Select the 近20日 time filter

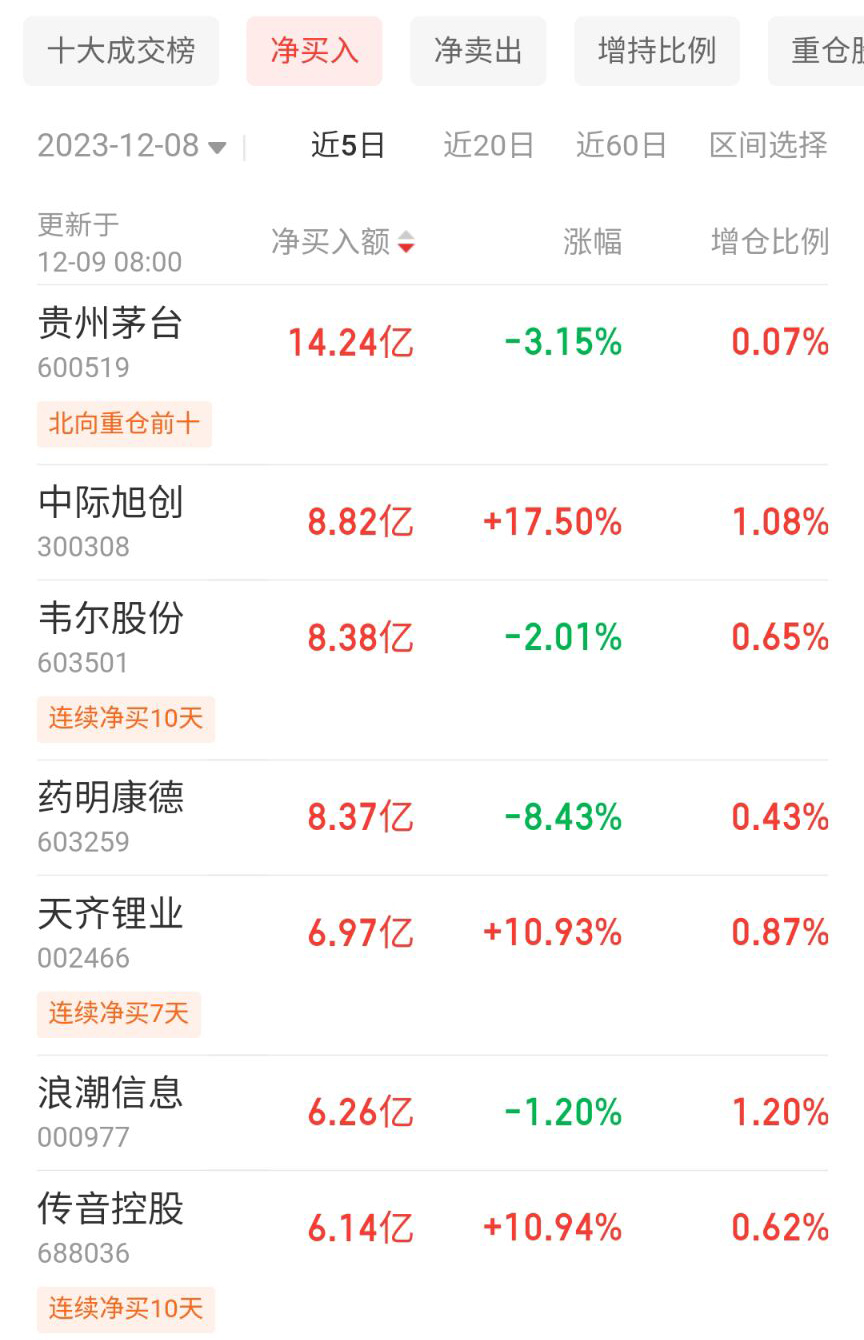click(487, 145)
